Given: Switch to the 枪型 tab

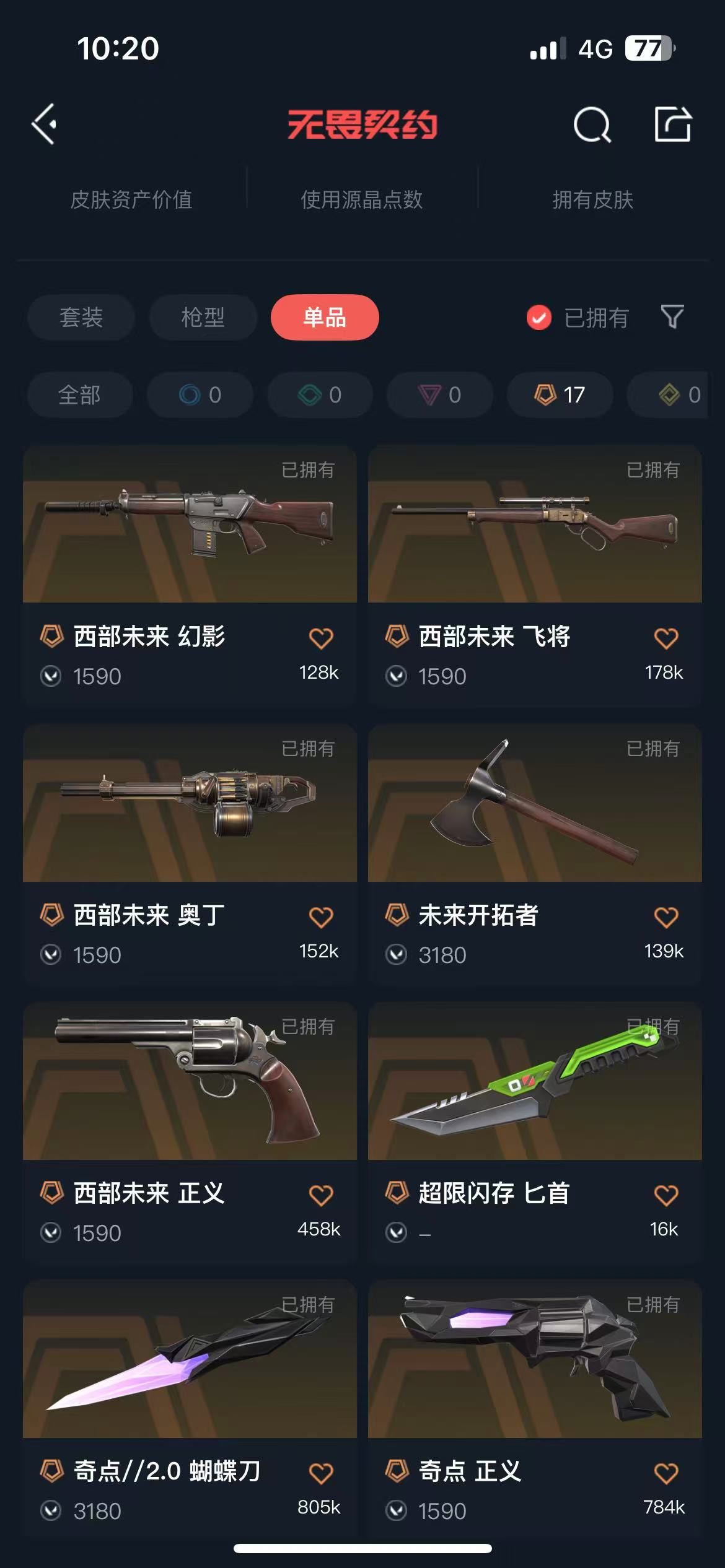Looking at the screenshot, I should pyautogui.click(x=203, y=318).
